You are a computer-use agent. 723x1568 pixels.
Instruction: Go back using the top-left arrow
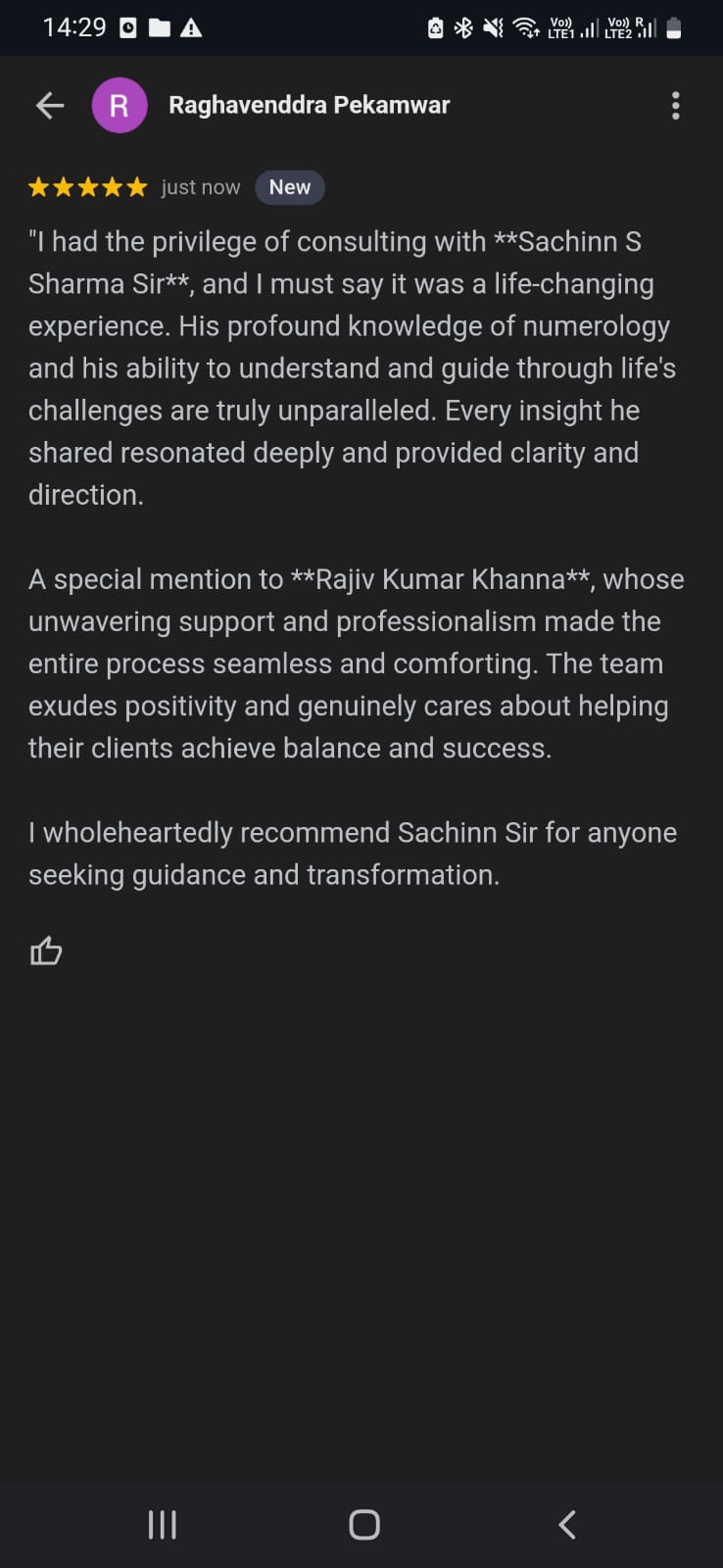click(x=50, y=105)
